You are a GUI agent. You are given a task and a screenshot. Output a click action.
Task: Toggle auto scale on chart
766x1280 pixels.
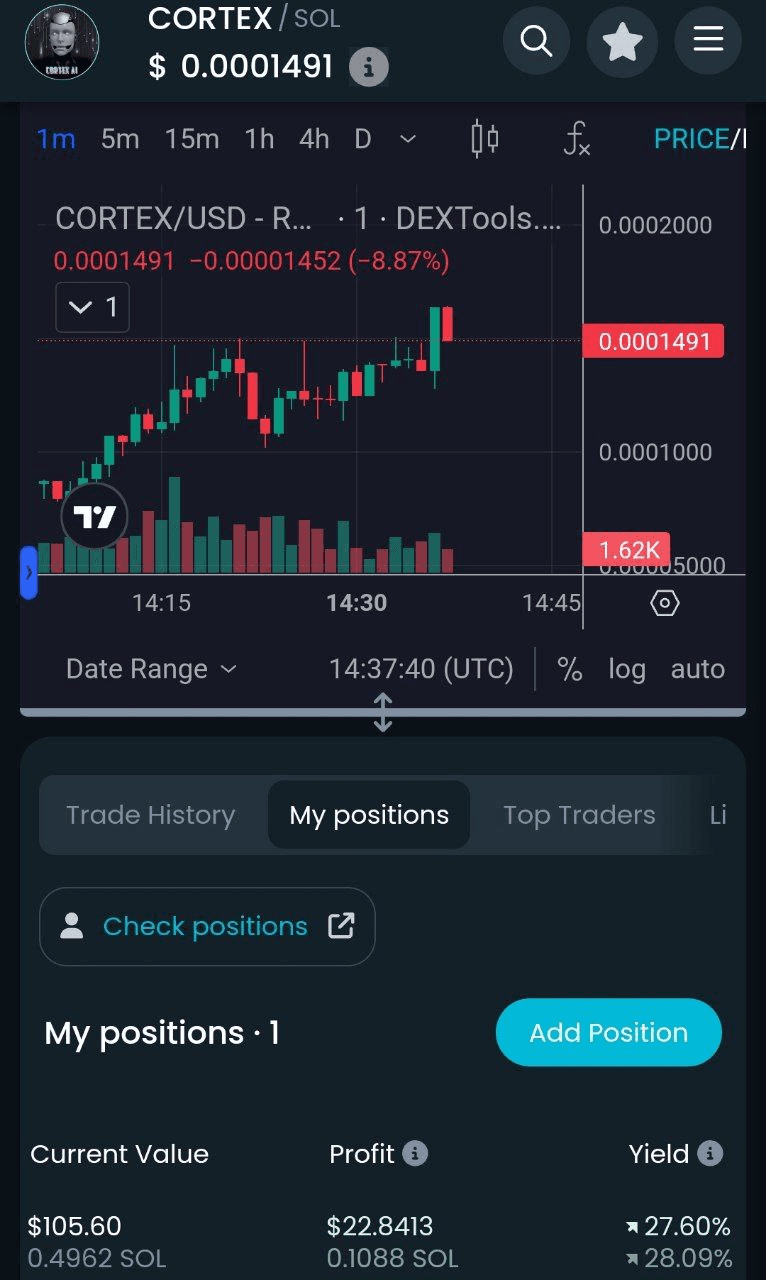point(698,669)
